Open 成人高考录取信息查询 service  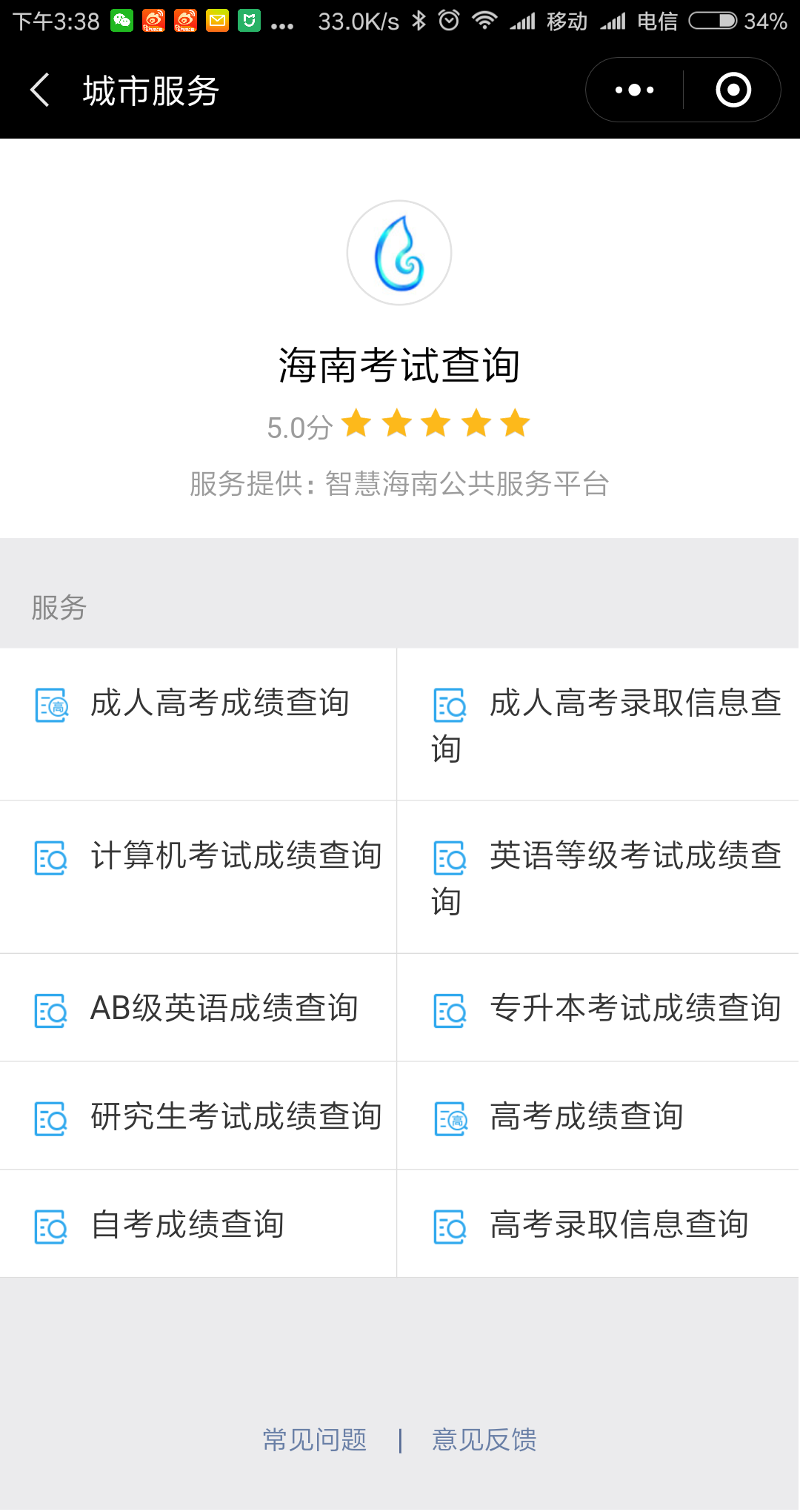tap(598, 724)
